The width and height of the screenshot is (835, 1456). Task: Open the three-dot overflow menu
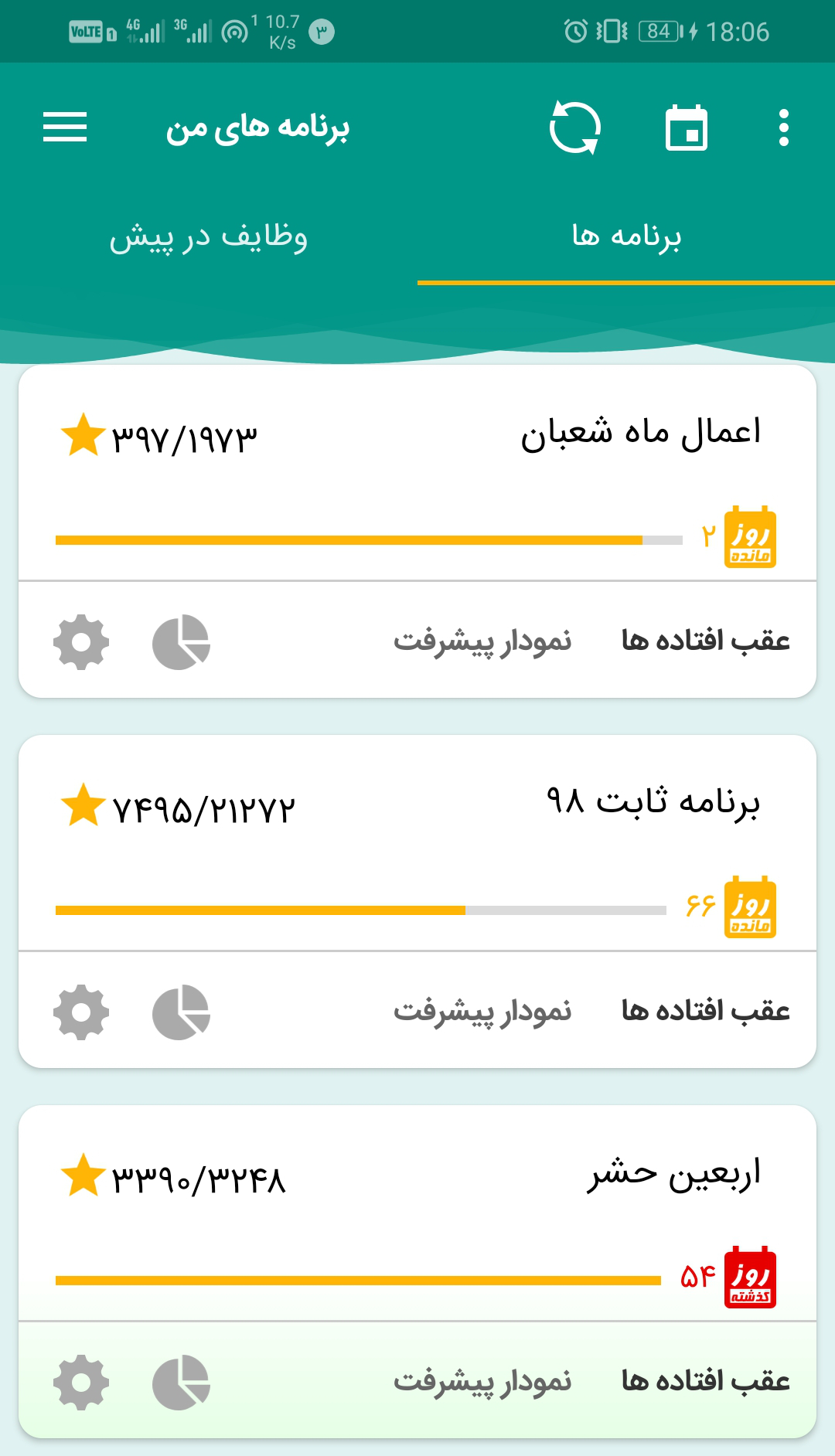[783, 128]
